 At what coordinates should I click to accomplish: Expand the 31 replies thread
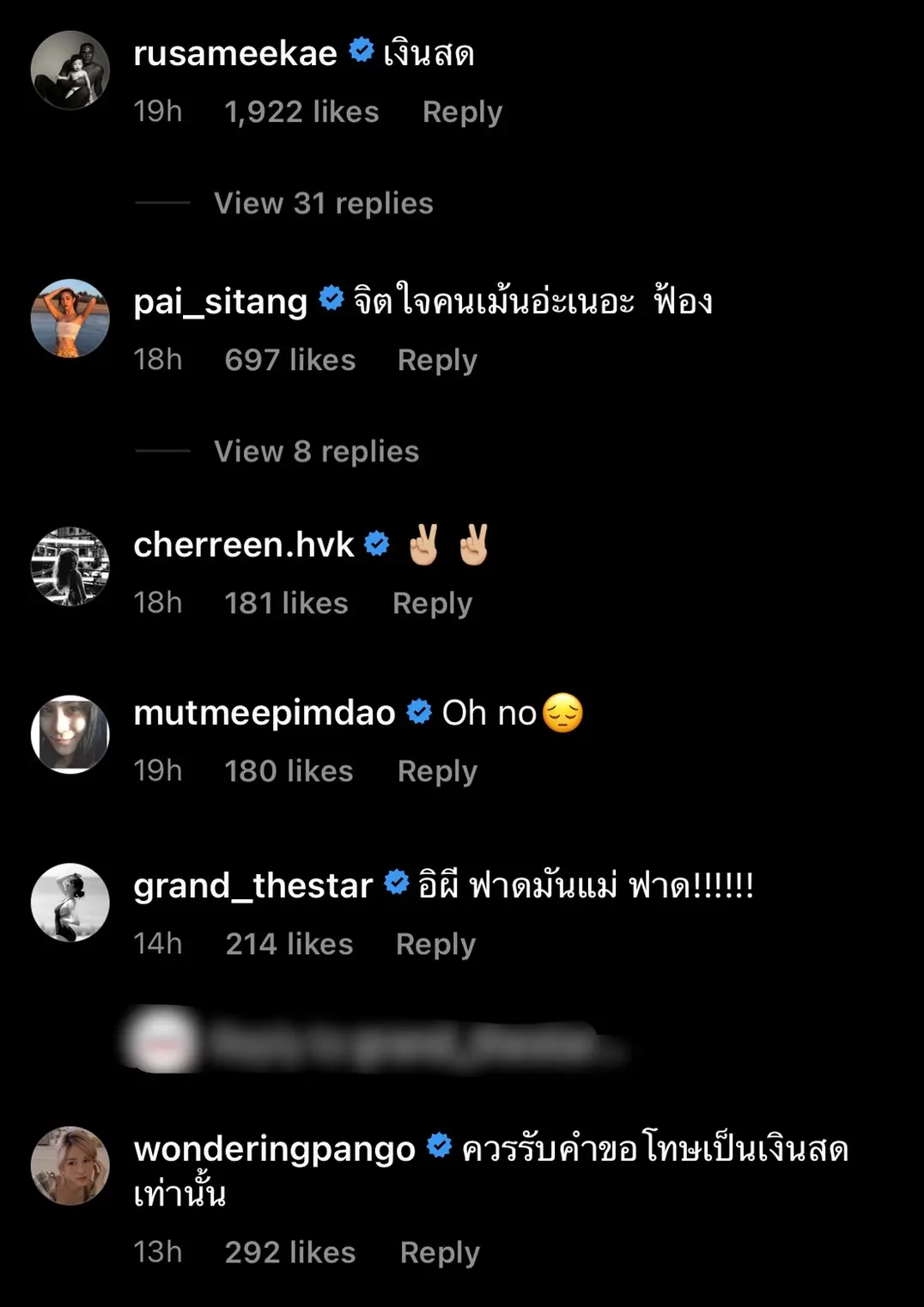(323, 204)
